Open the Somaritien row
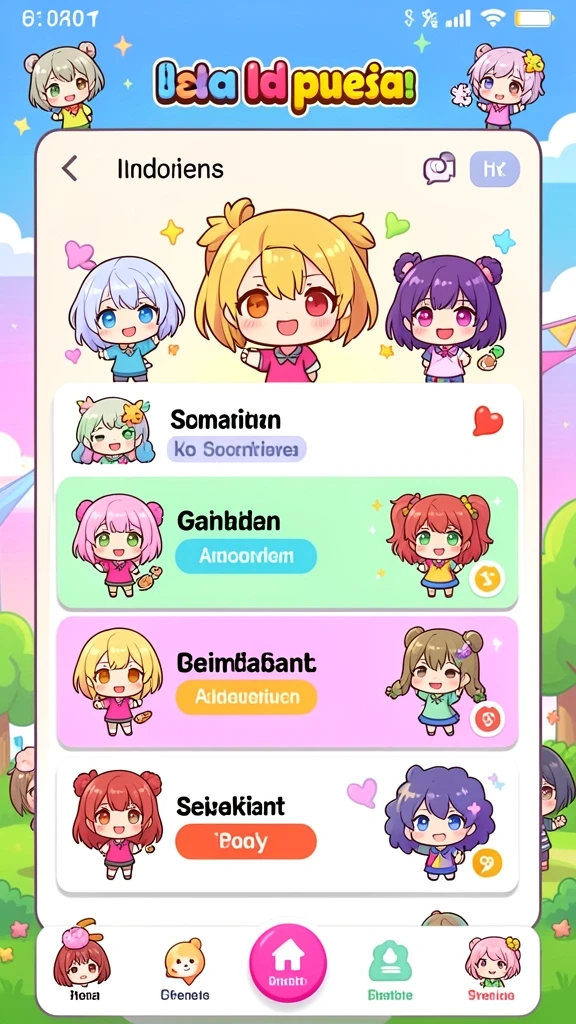576x1024 pixels. [288, 431]
